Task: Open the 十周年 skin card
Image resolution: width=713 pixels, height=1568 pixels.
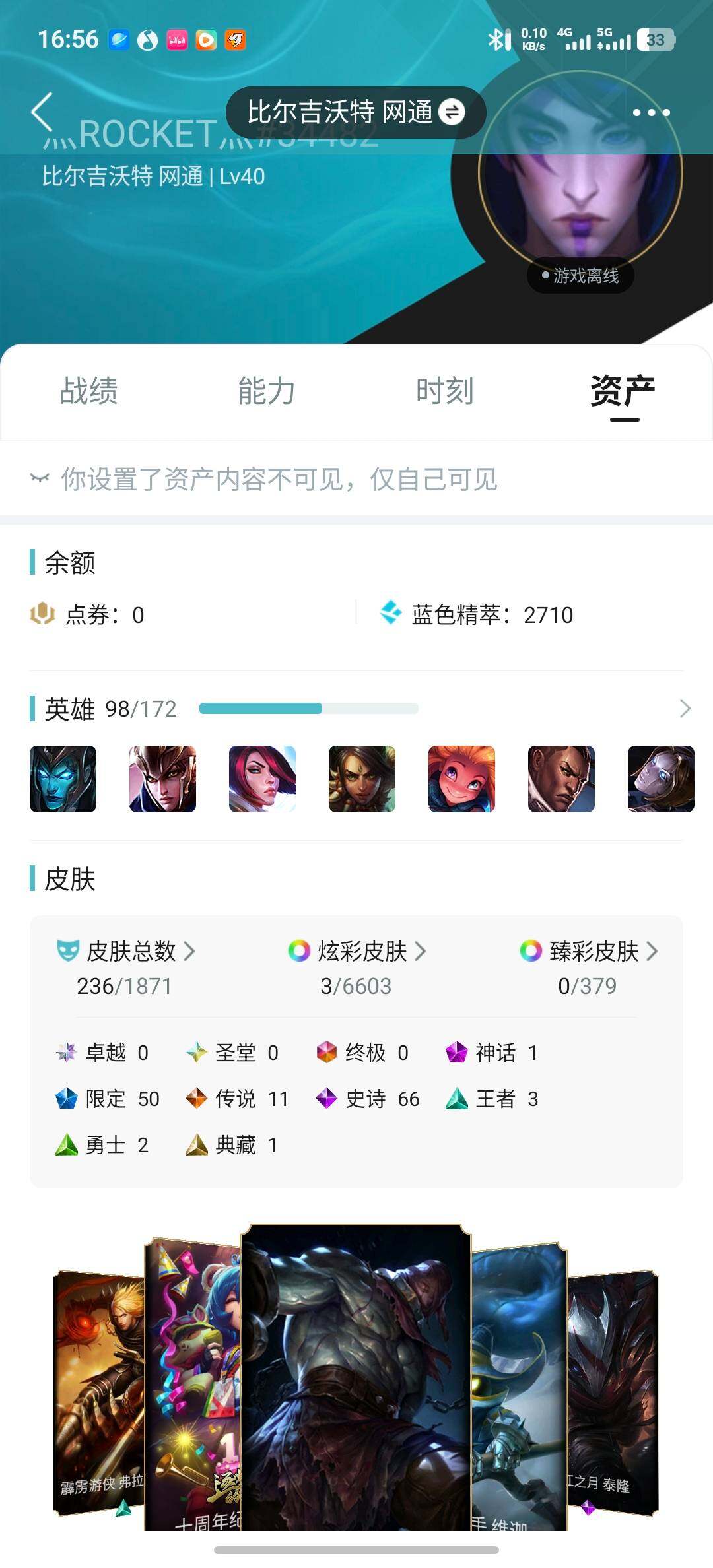Action: click(191, 1386)
